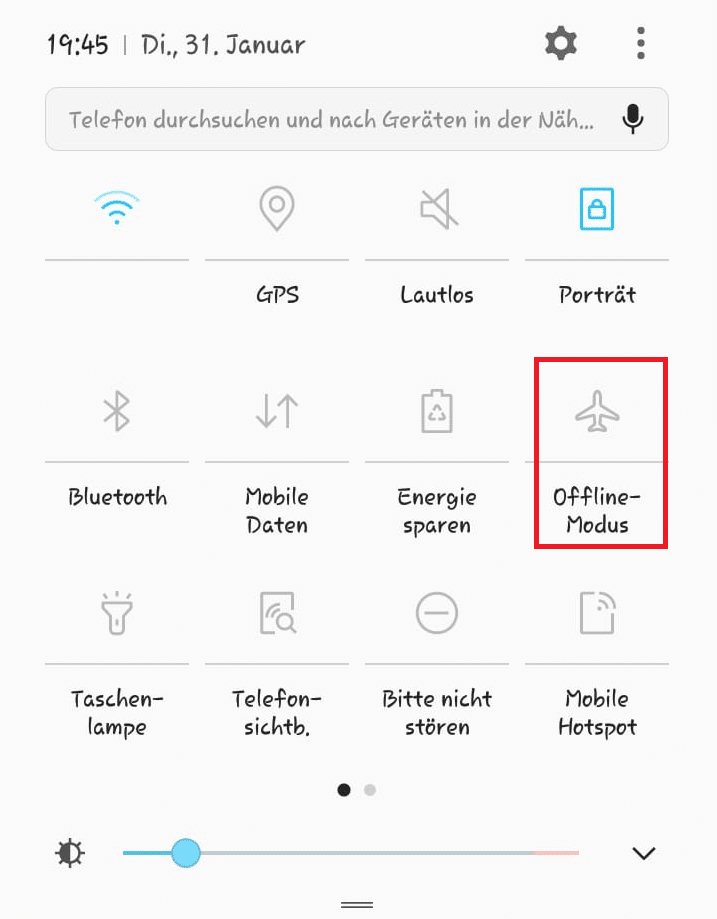Turn on Bluetooth
Image resolution: width=717 pixels, height=919 pixels.
click(x=117, y=411)
